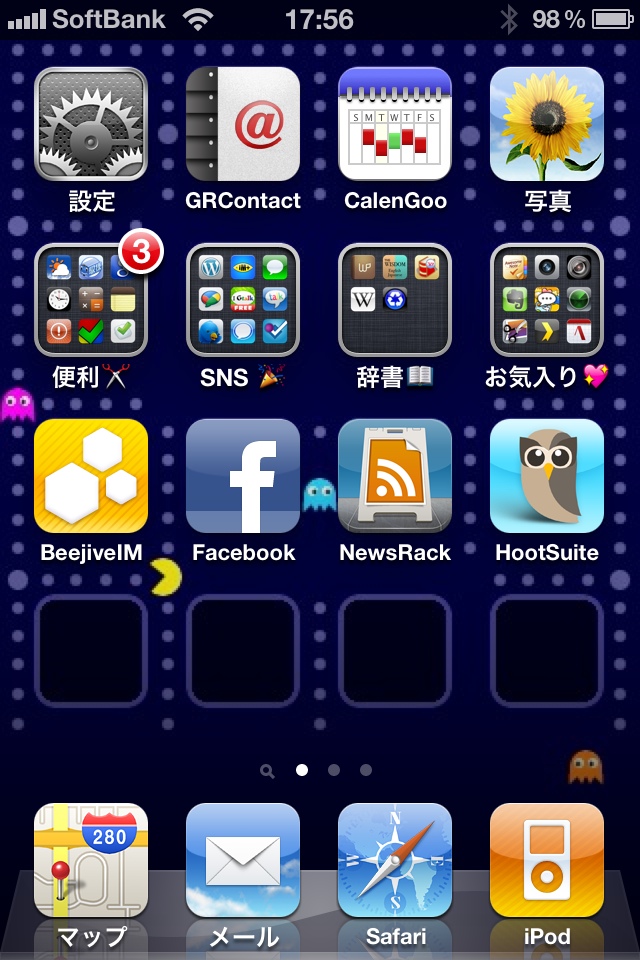Launch the iPod app
The width and height of the screenshot is (640, 960).
point(547,860)
